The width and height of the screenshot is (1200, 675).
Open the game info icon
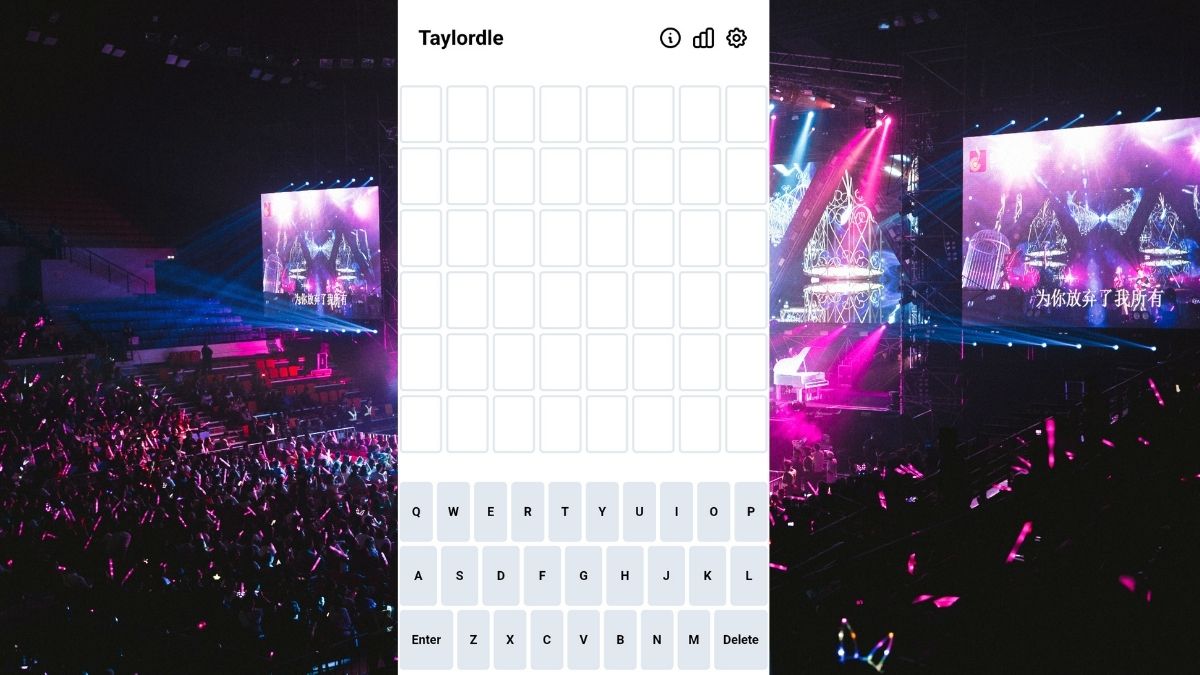(670, 38)
